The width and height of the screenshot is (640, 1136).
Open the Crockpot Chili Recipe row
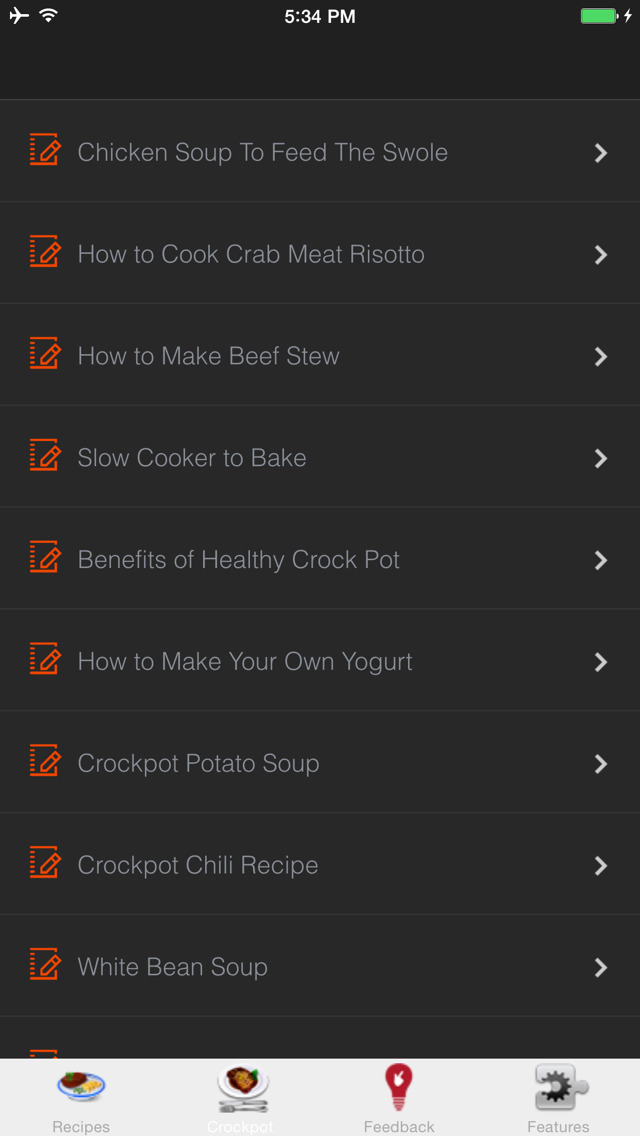click(x=320, y=864)
